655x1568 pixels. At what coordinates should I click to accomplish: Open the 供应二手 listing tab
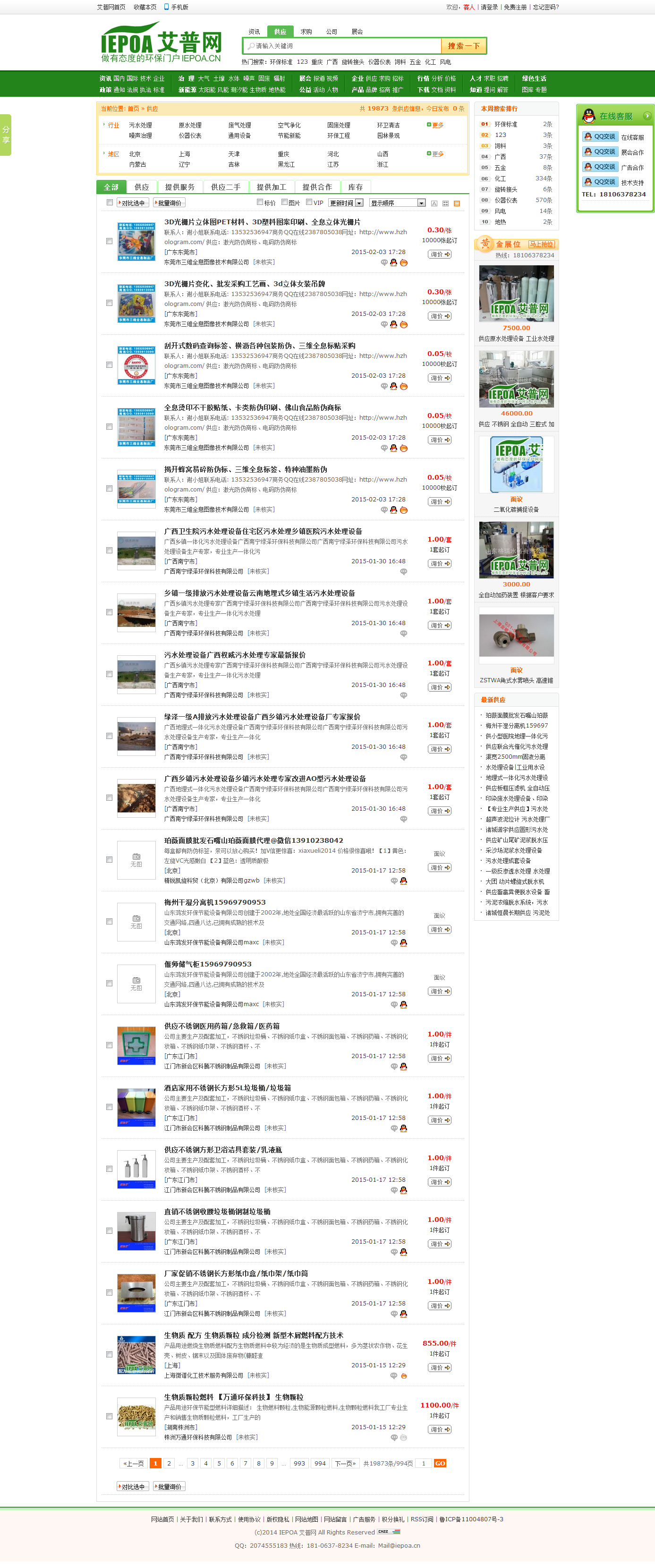click(x=225, y=187)
